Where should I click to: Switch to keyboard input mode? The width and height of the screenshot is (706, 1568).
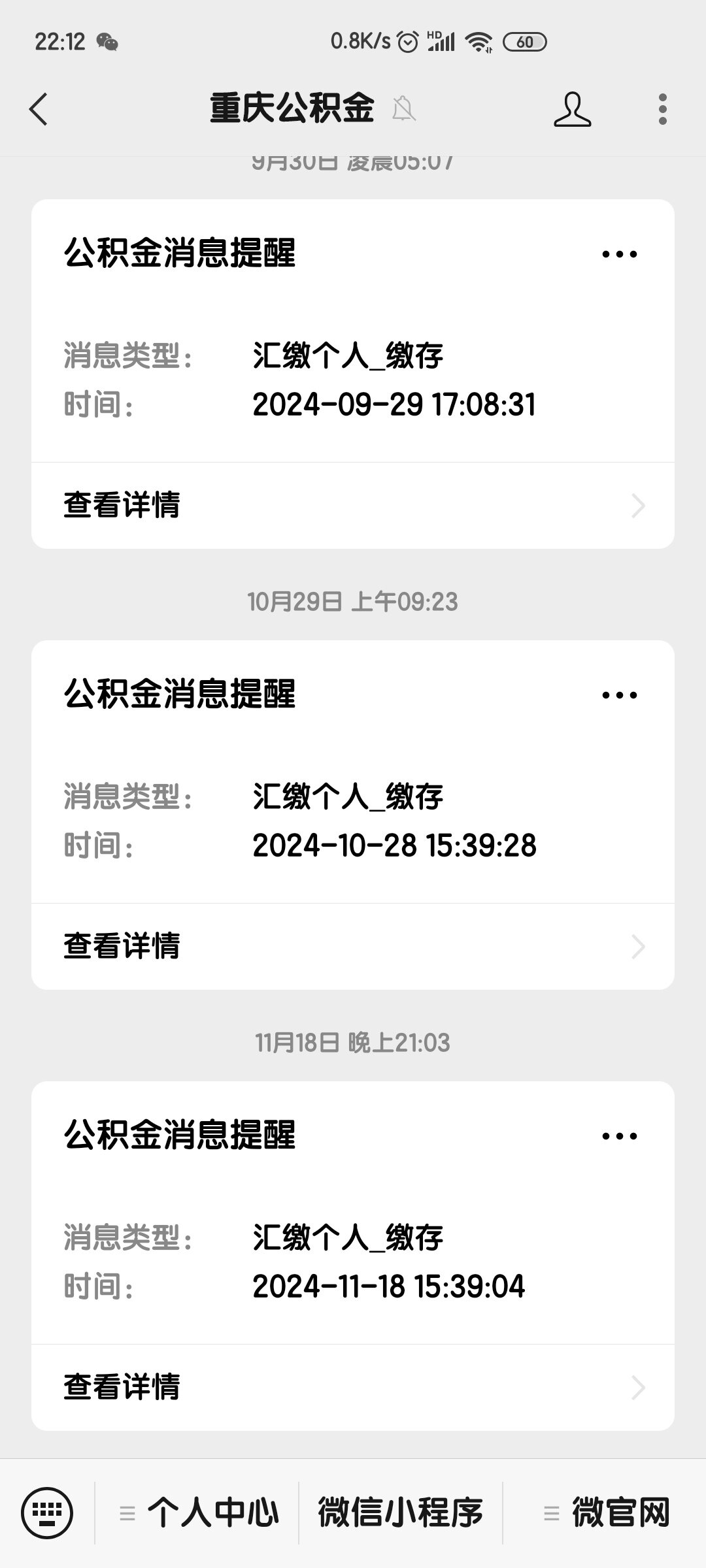click(47, 1513)
